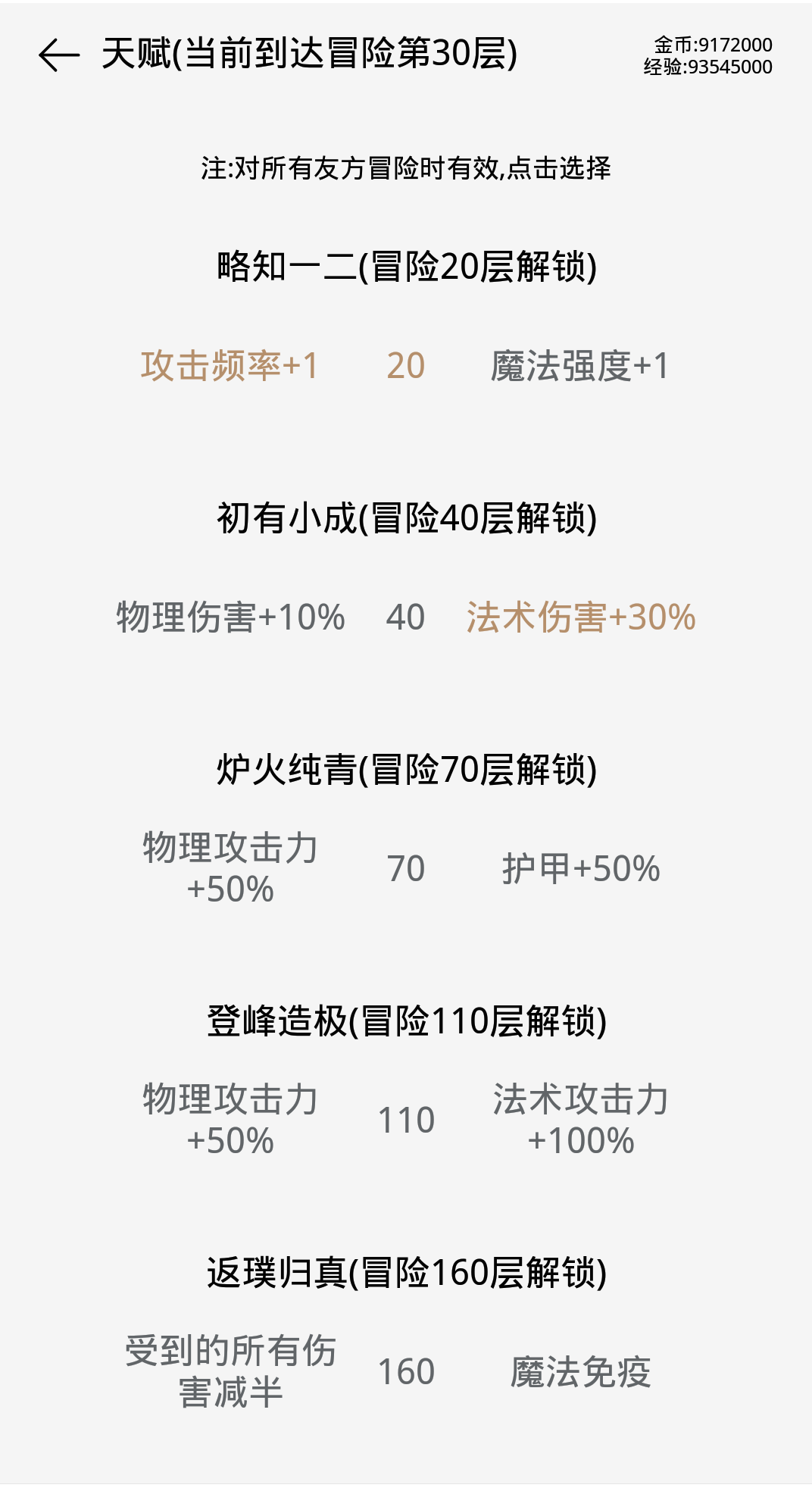This screenshot has width=812, height=1491.
Task: Click the level 160 unlock number
Action: pos(406,1373)
